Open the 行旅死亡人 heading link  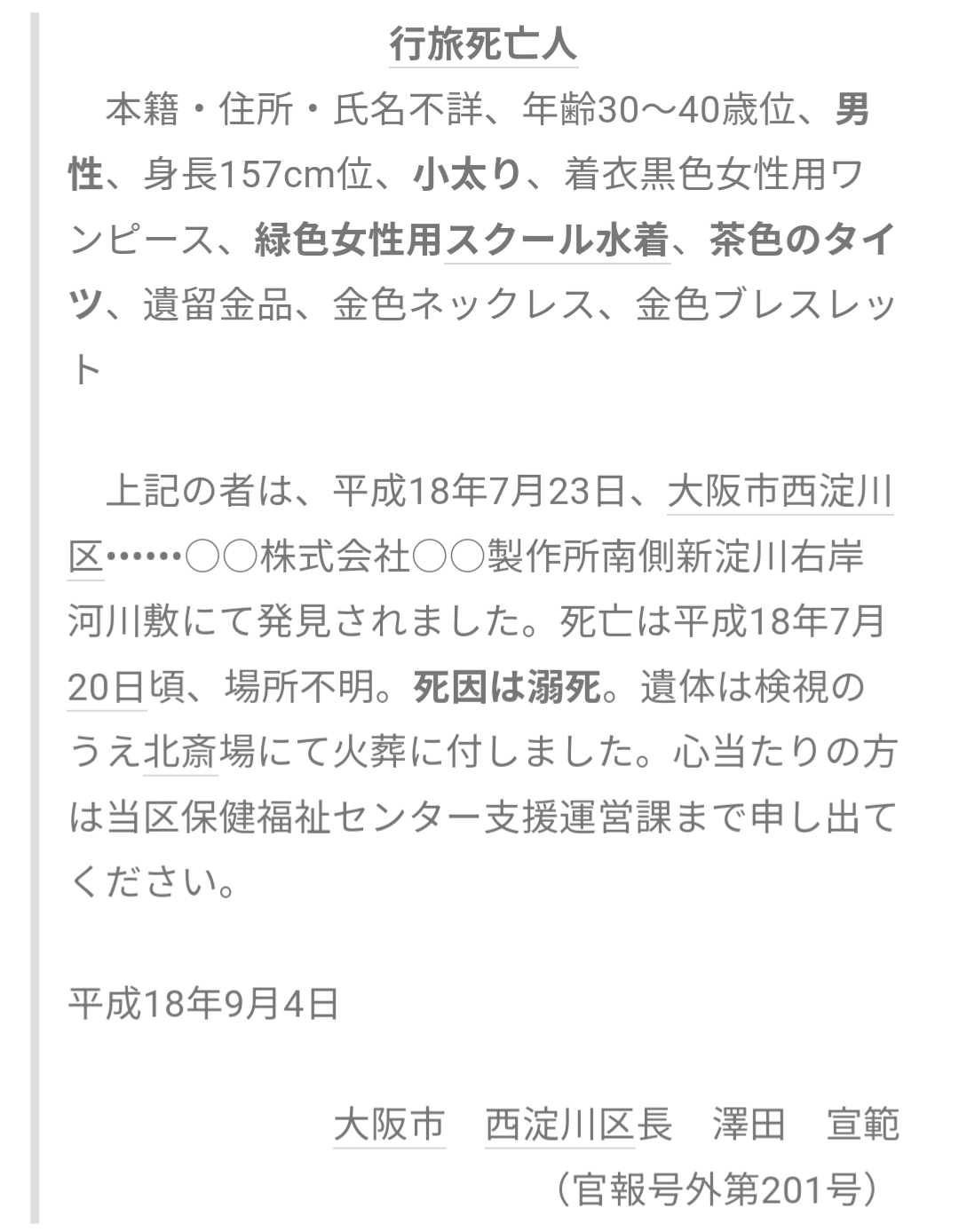[483, 43]
